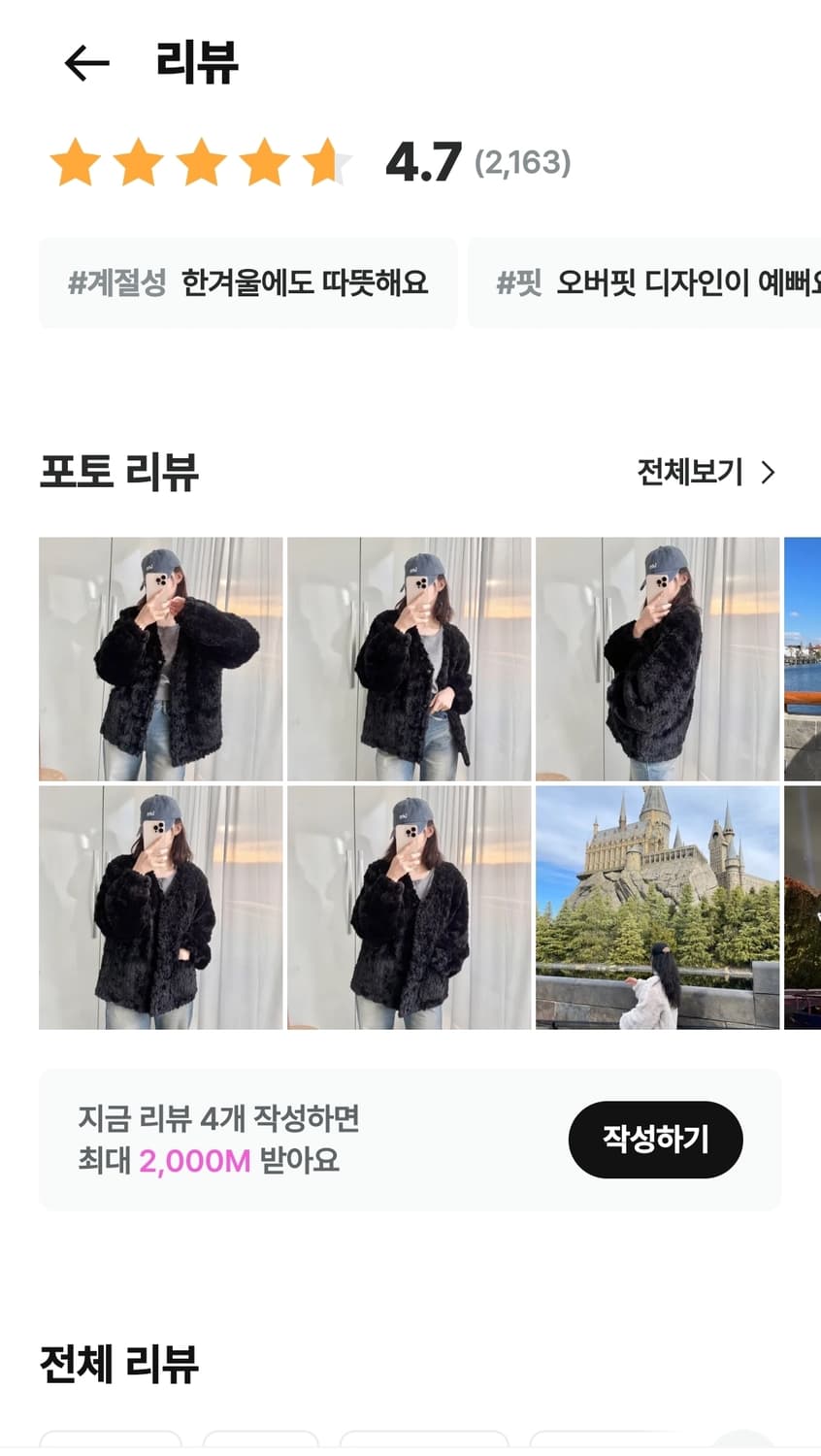
Task: Expand all photo reviews via 전체보기
Action: (689, 473)
